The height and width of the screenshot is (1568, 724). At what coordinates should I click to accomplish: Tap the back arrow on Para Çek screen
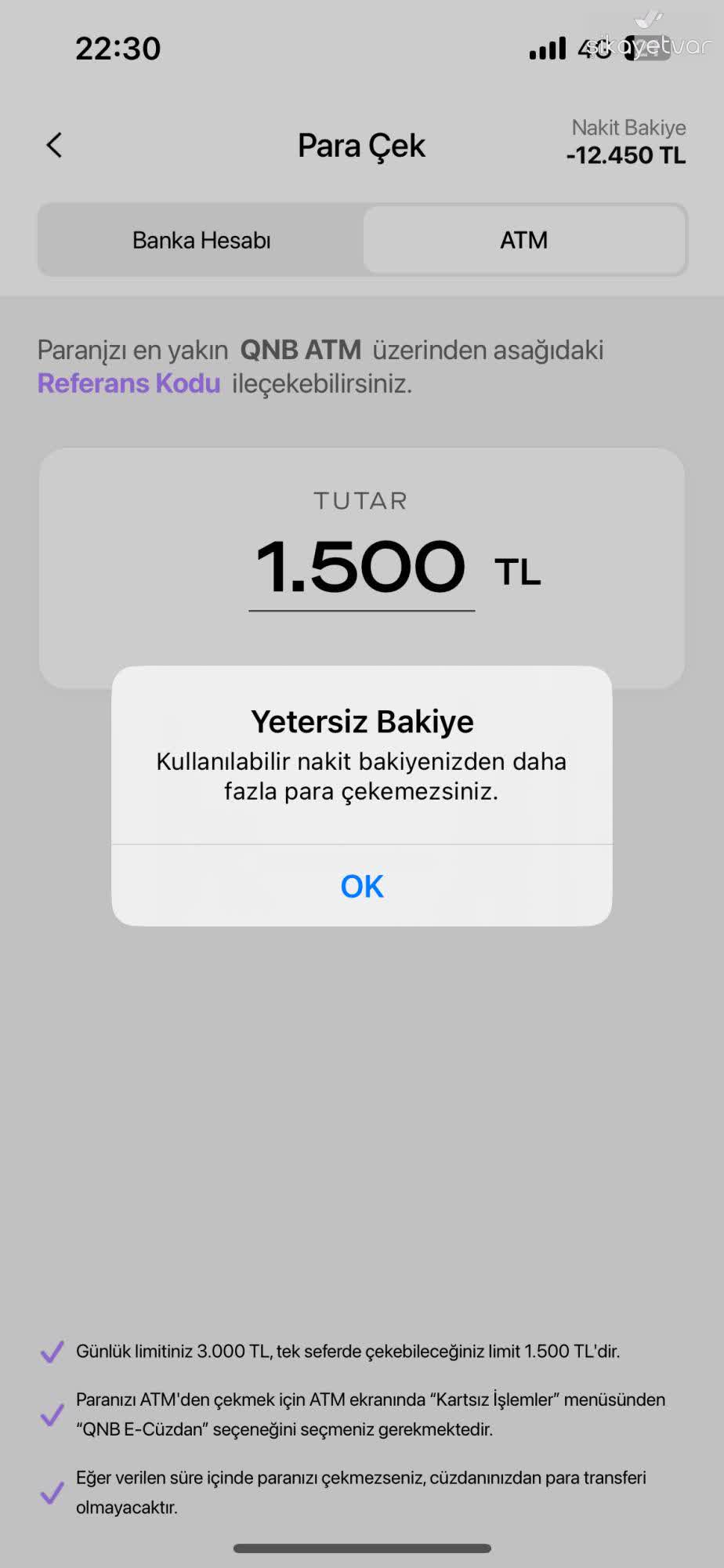click(x=54, y=145)
